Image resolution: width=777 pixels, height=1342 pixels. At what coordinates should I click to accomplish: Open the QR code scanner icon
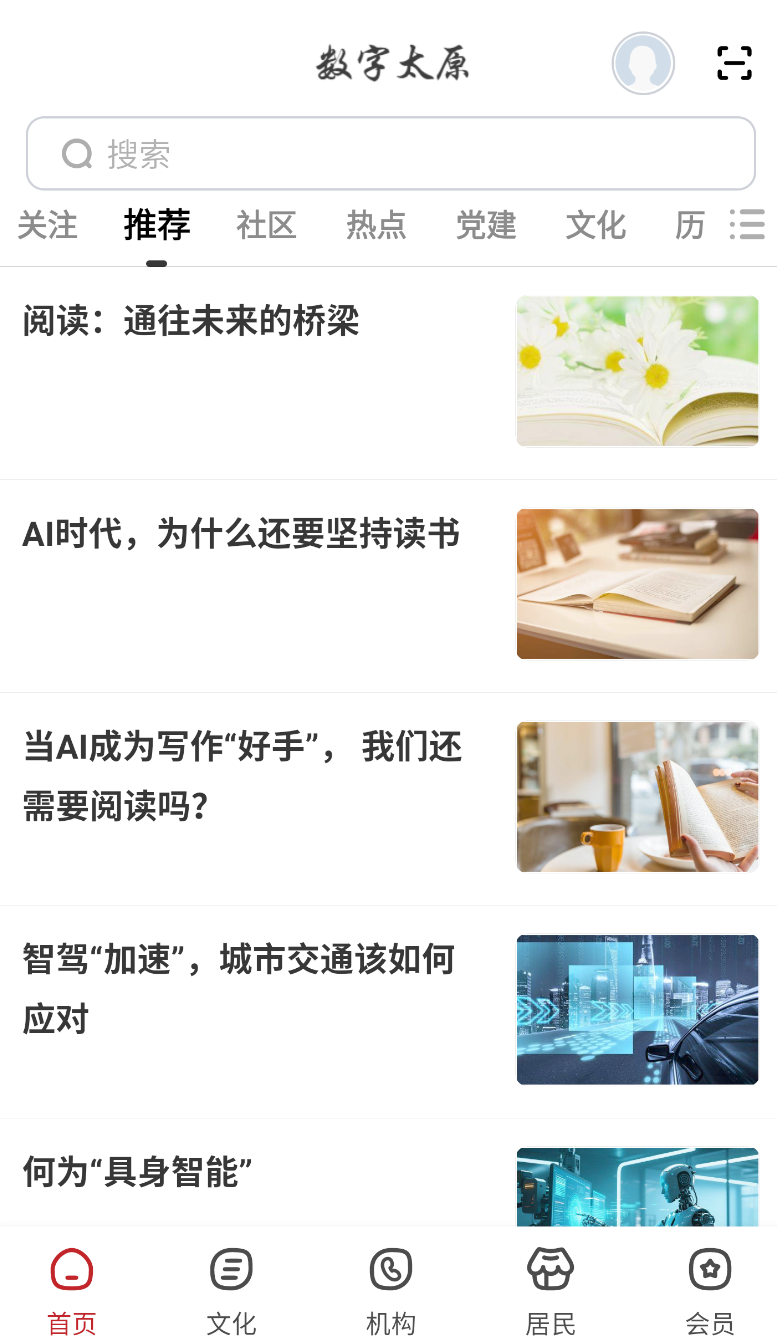click(x=734, y=63)
